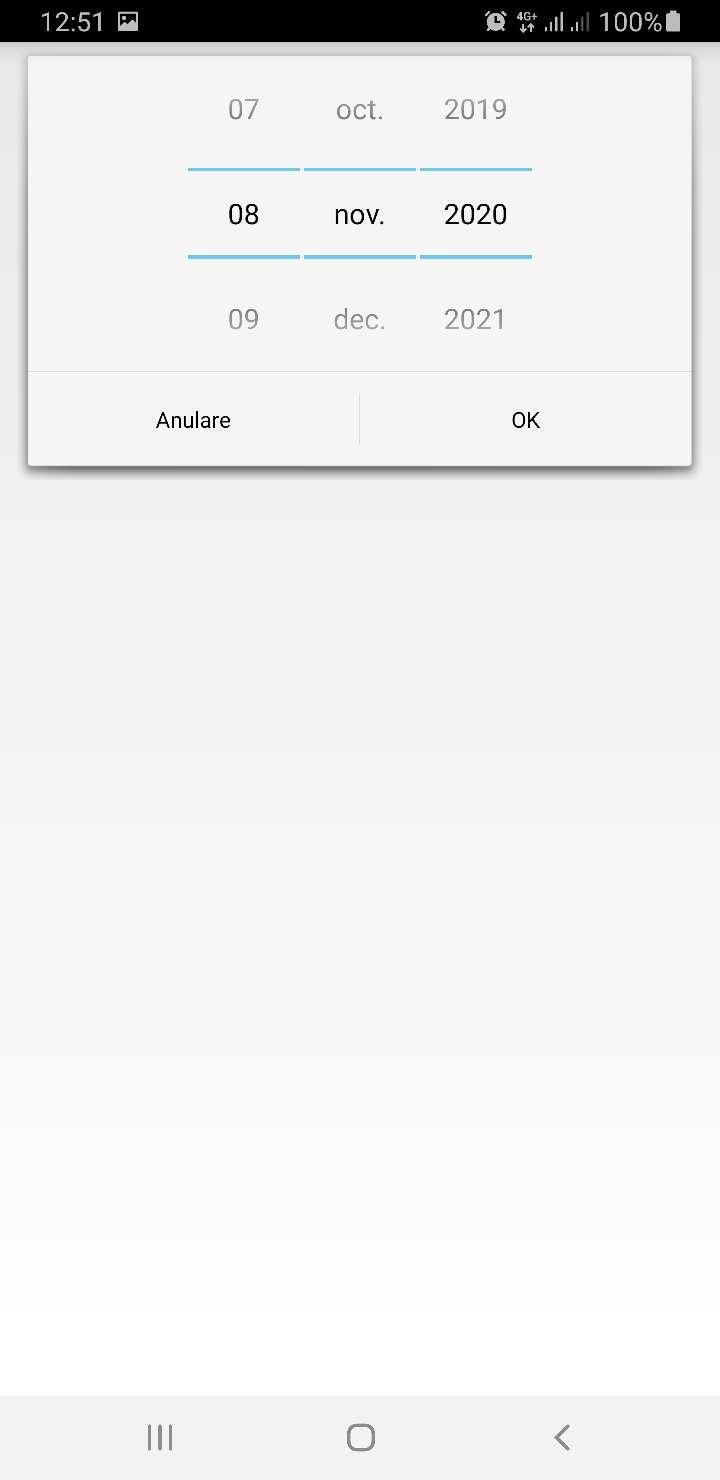Image resolution: width=720 pixels, height=1480 pixels.
Task: Choose next month dec.
Action: click(360, 319)
